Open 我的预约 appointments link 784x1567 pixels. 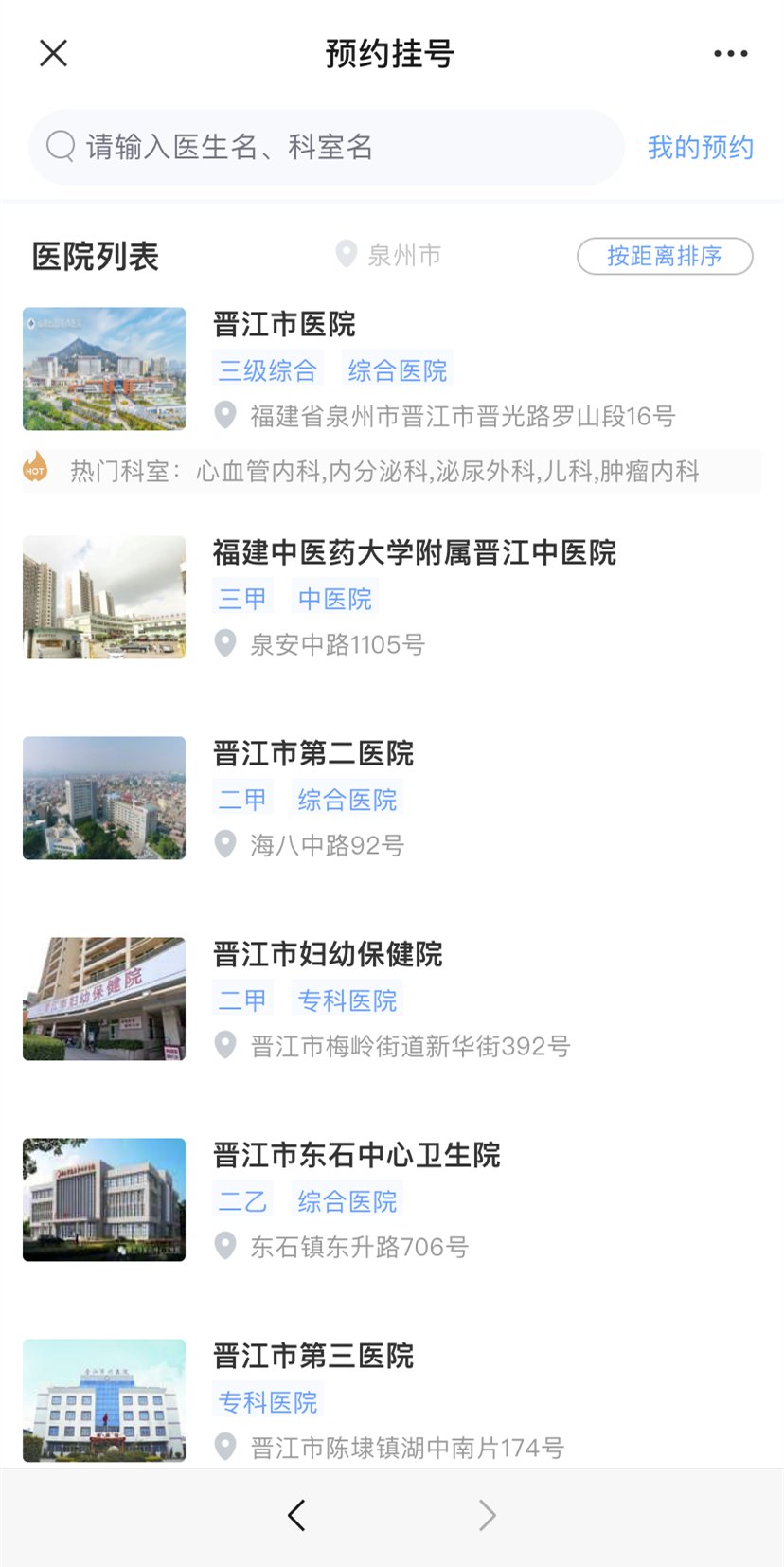pos(700,148)
